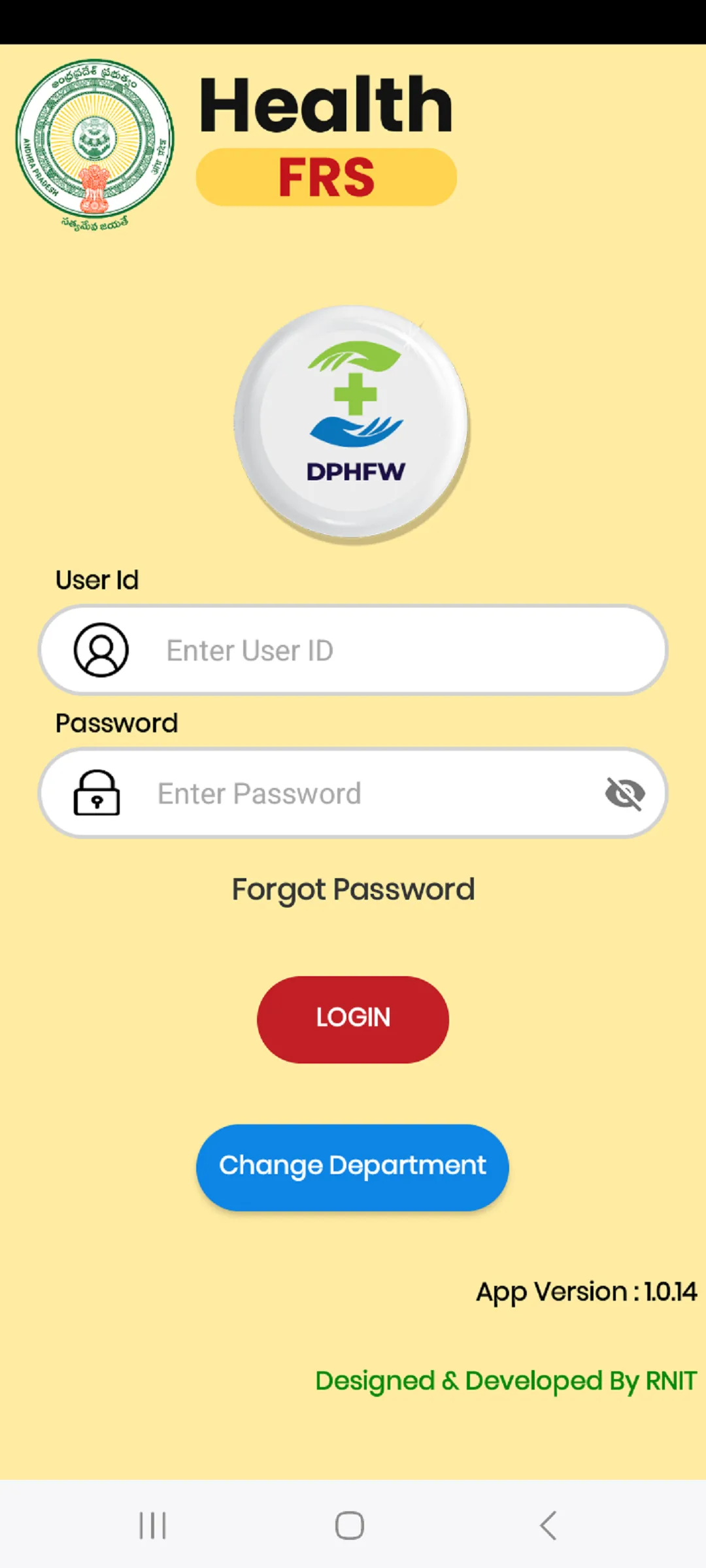Click the user profile icon in User Id field
Viewport: 706px width, 1568px height.
click(99, 651)
